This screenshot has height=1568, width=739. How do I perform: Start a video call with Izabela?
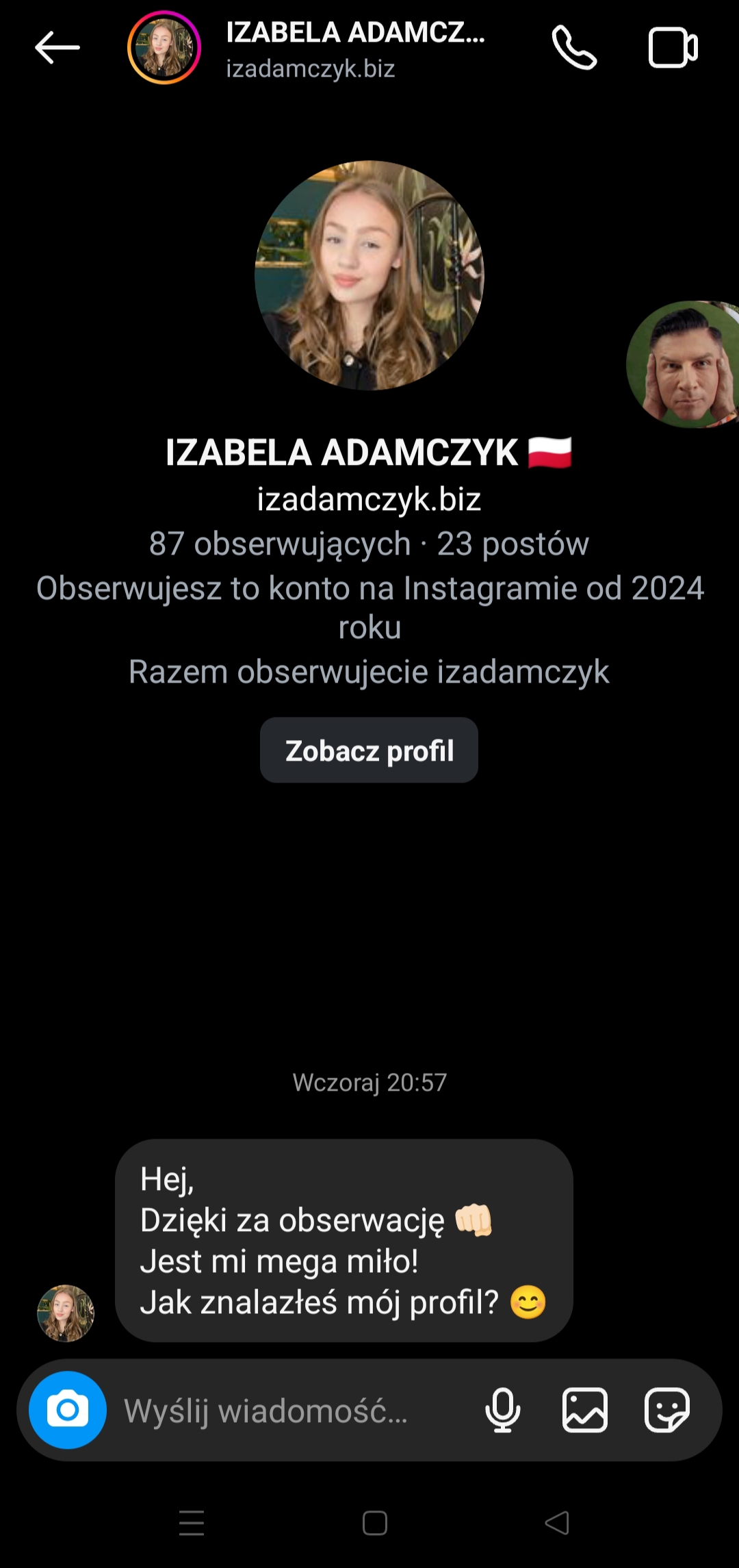[x=673, y=47]
